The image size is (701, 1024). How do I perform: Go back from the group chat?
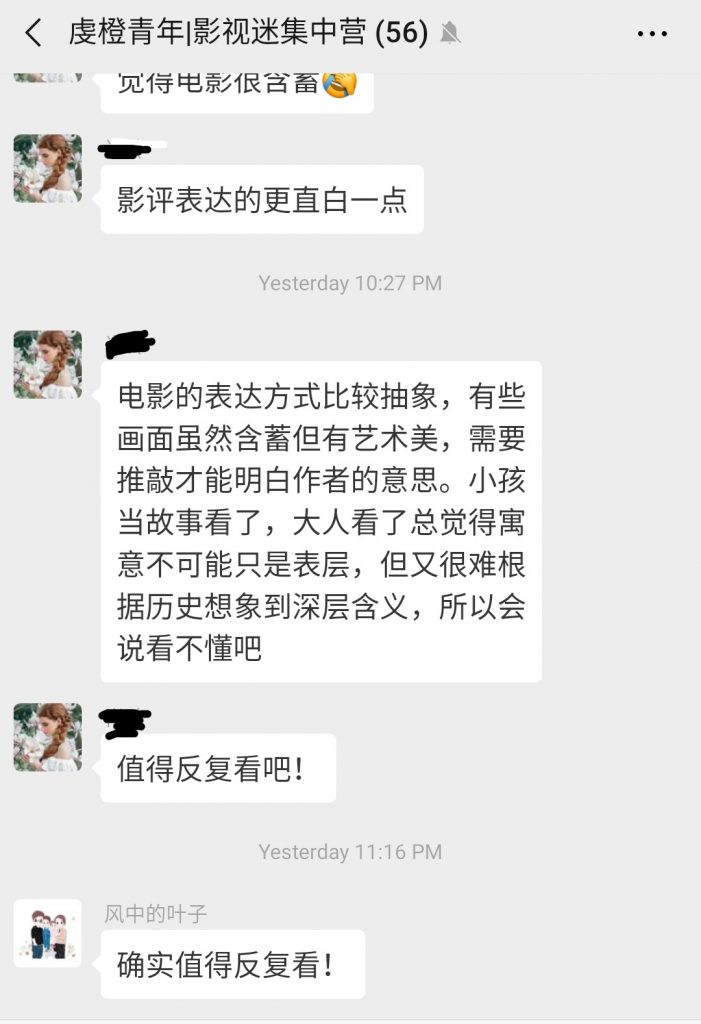(33, 33)
